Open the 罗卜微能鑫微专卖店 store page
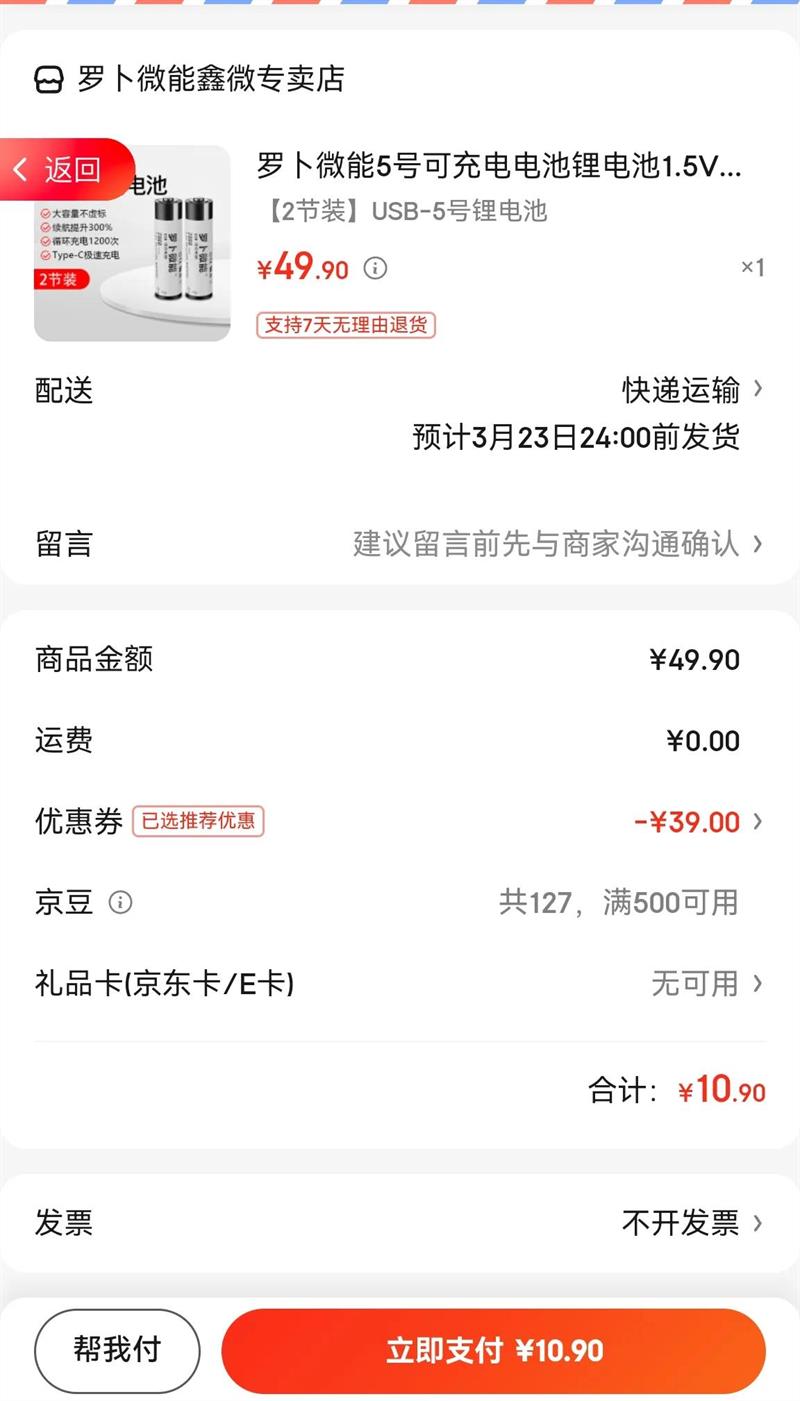 pos(210,79)
